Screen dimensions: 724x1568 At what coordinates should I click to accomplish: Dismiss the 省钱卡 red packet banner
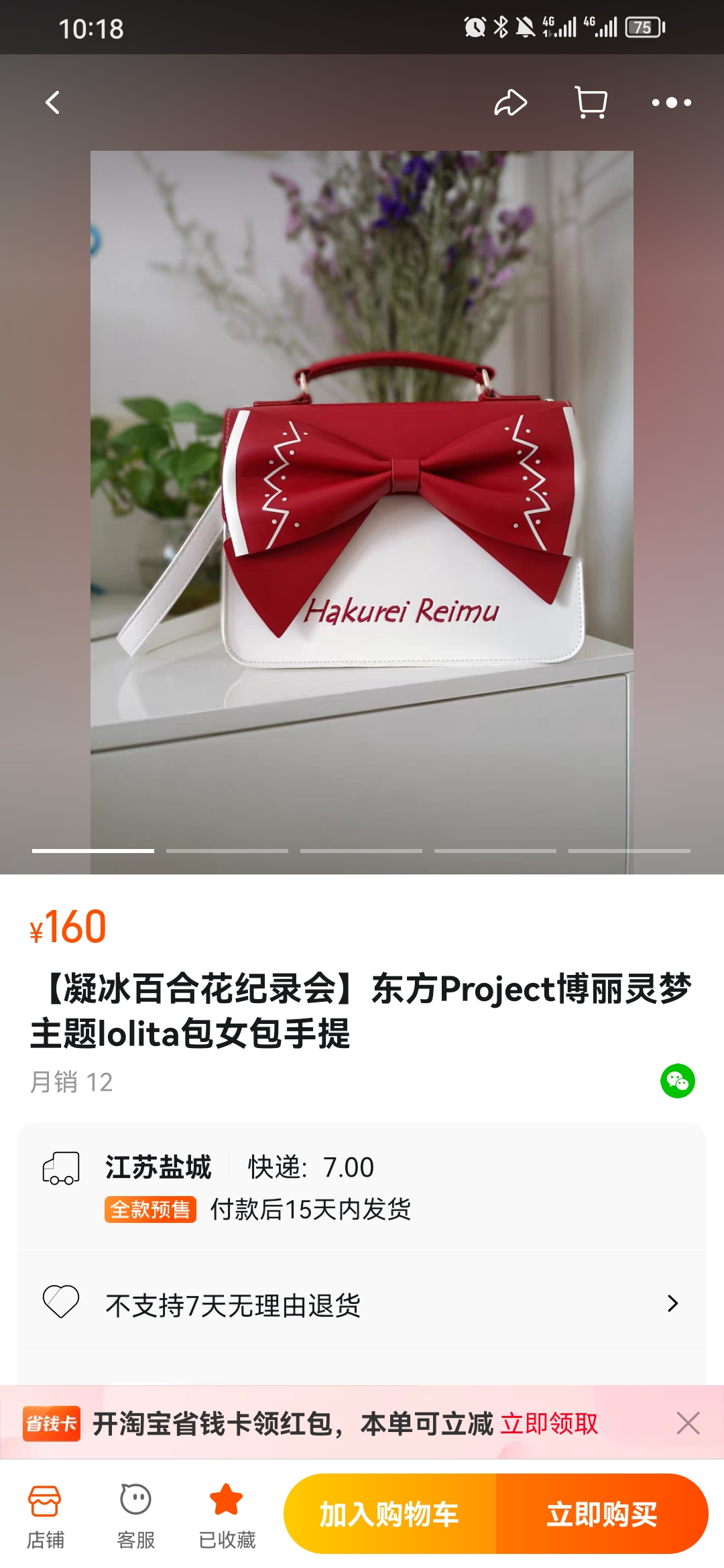click(x=688, y=1423)
